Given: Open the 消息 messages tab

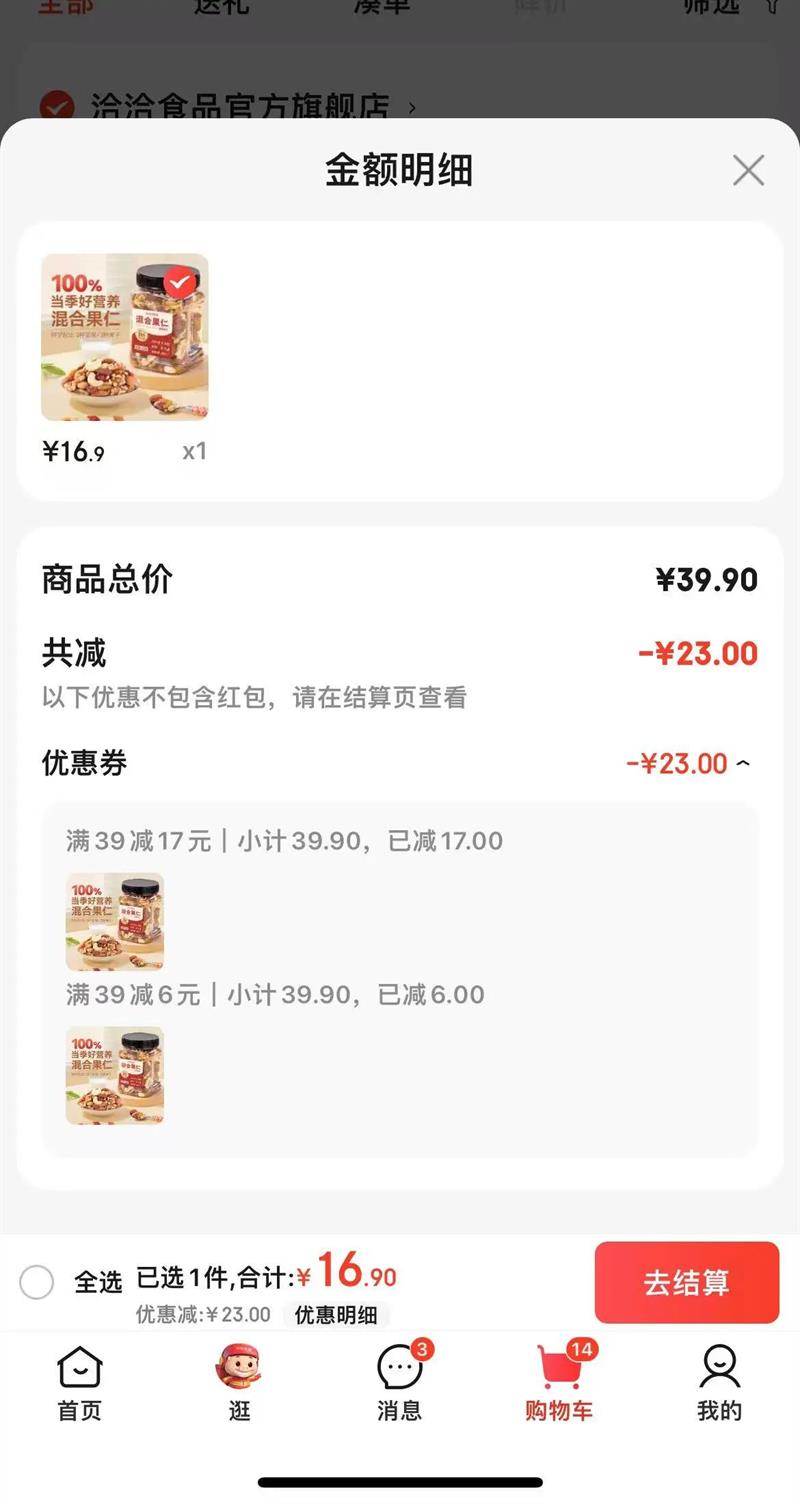Looking at the screenshot, I should click(x=400, y=1384).
